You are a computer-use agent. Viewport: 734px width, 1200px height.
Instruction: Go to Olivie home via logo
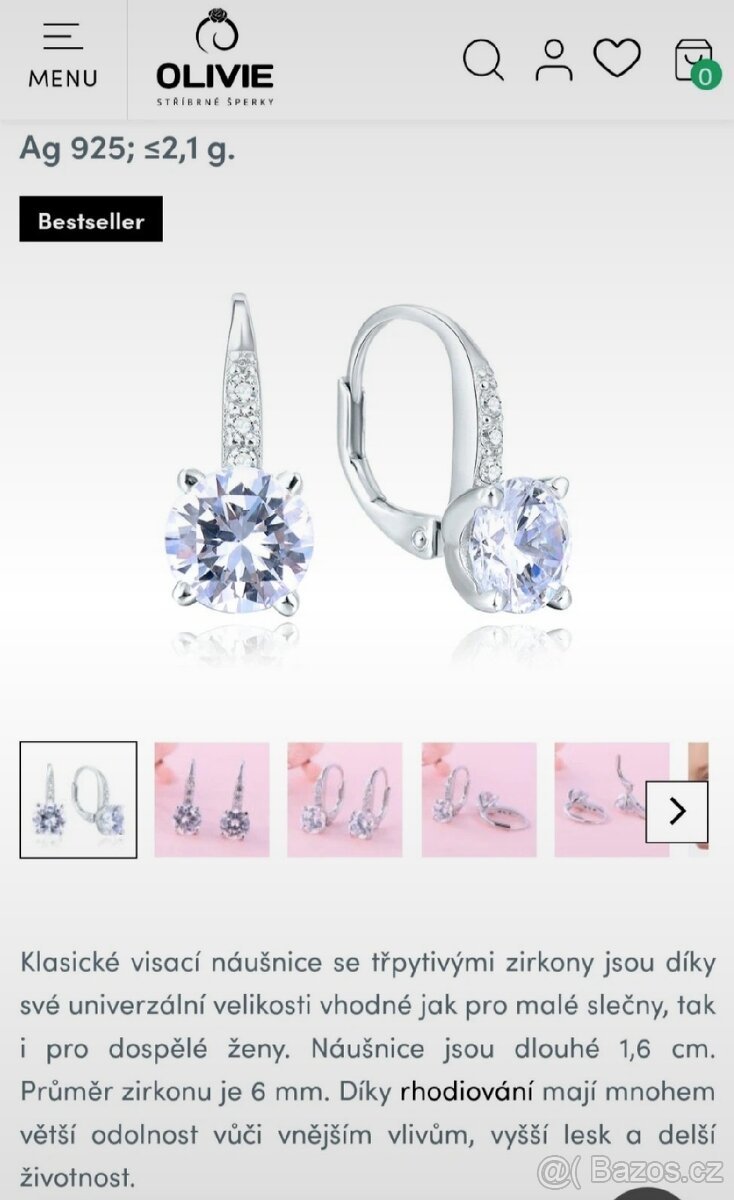[215, 58]
